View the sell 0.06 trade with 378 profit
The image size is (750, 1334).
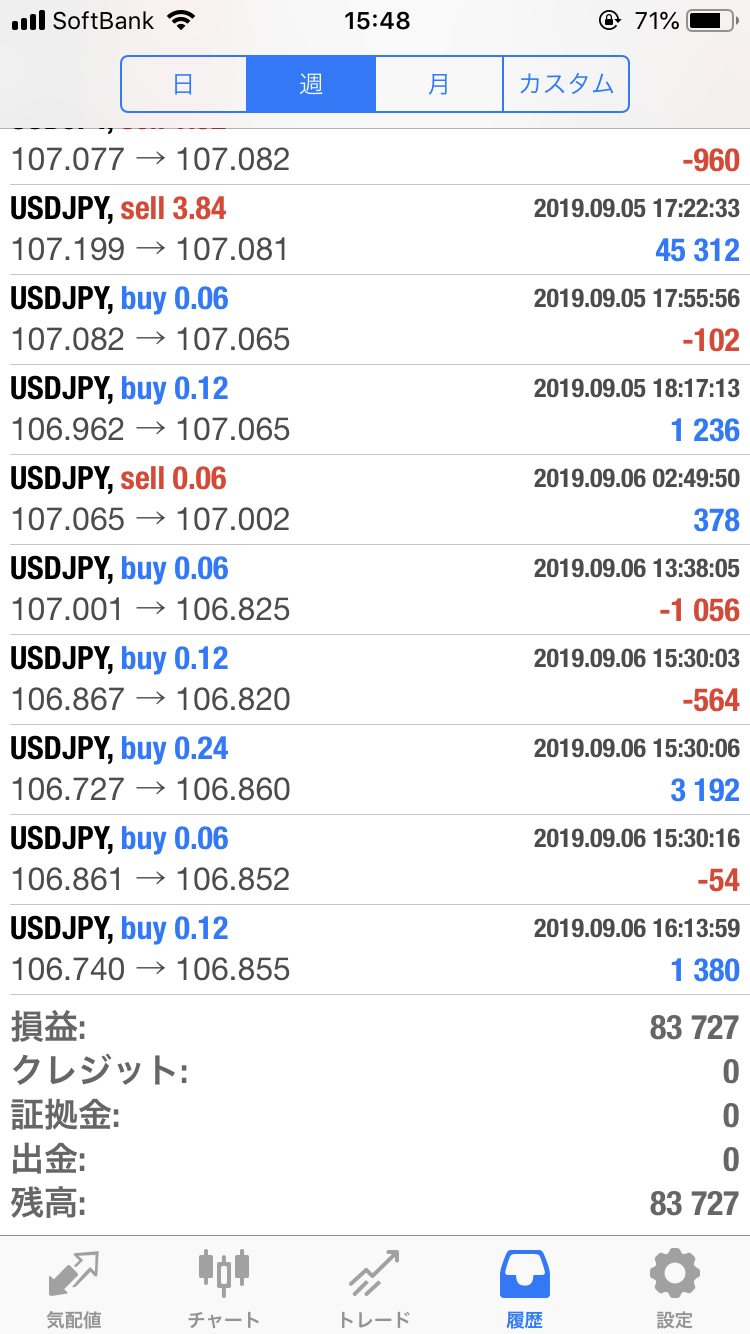(x=375, y=500)
